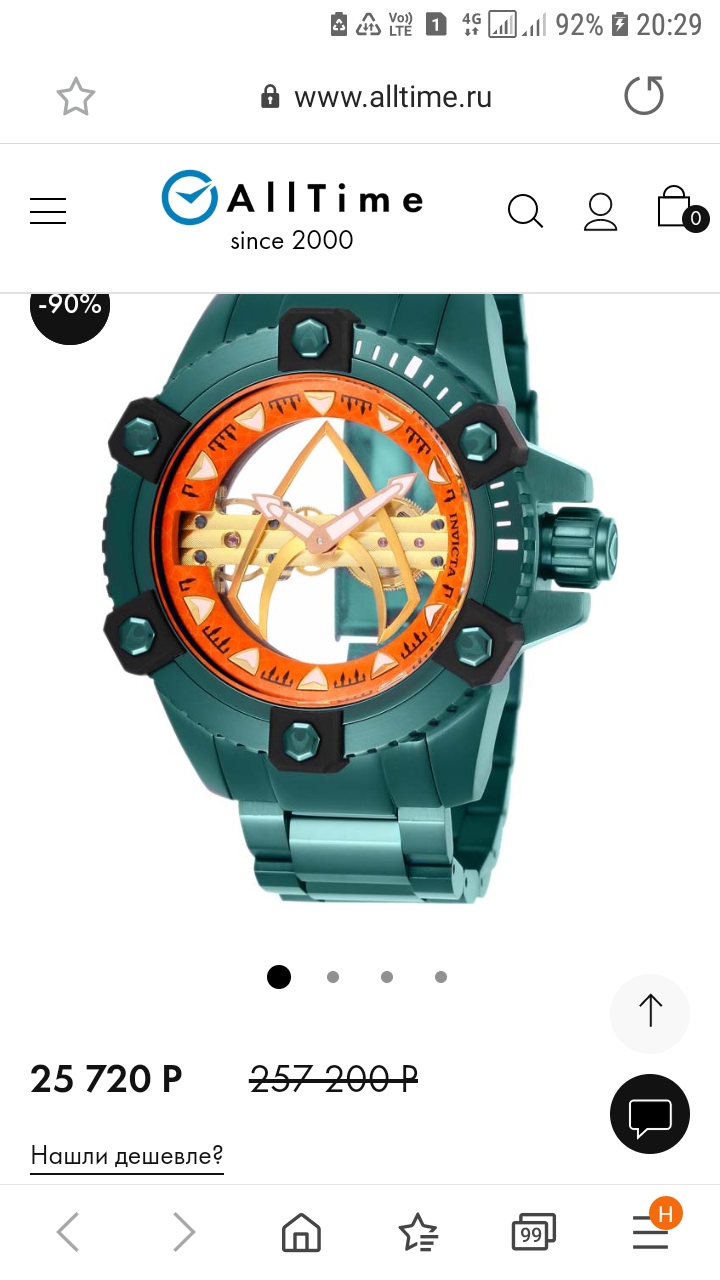Open the AllTime hamburger menu

[48, 211]
